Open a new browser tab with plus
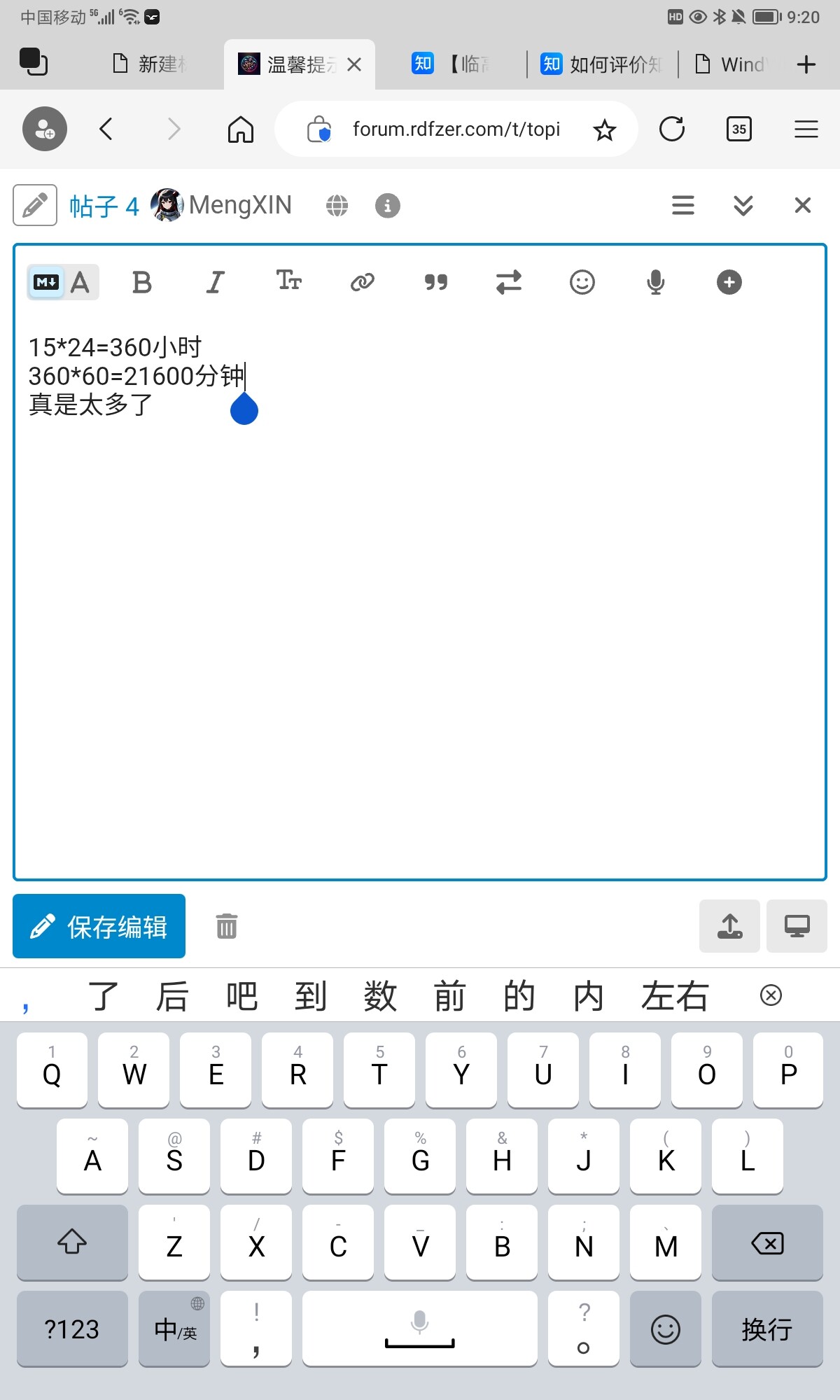Screen dimensions: 840x1400 (x=806, y=64)
